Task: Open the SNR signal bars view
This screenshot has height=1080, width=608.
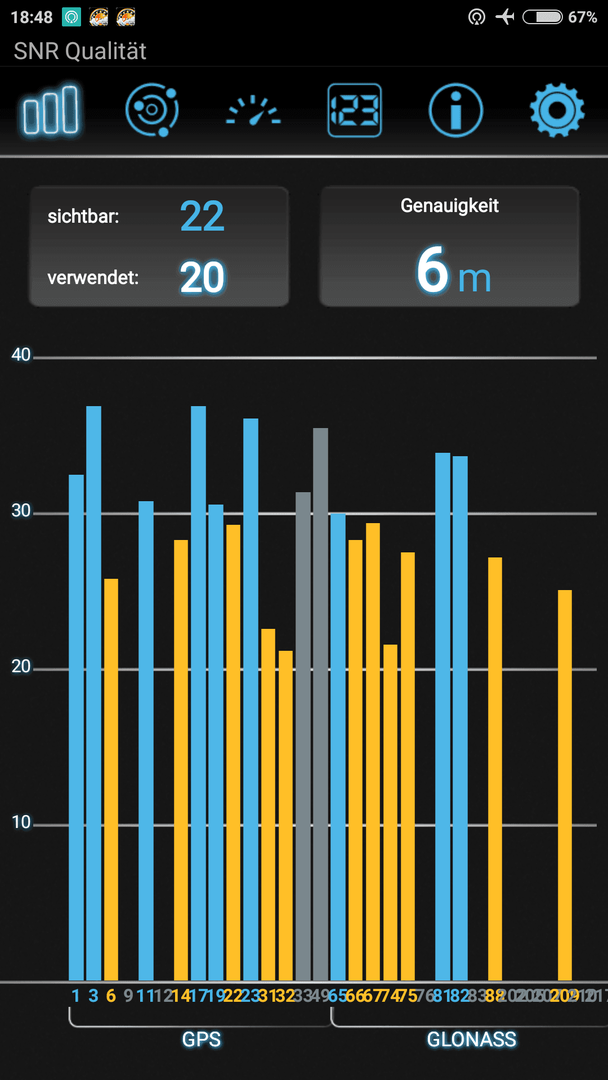Action: tap(51, 110)
